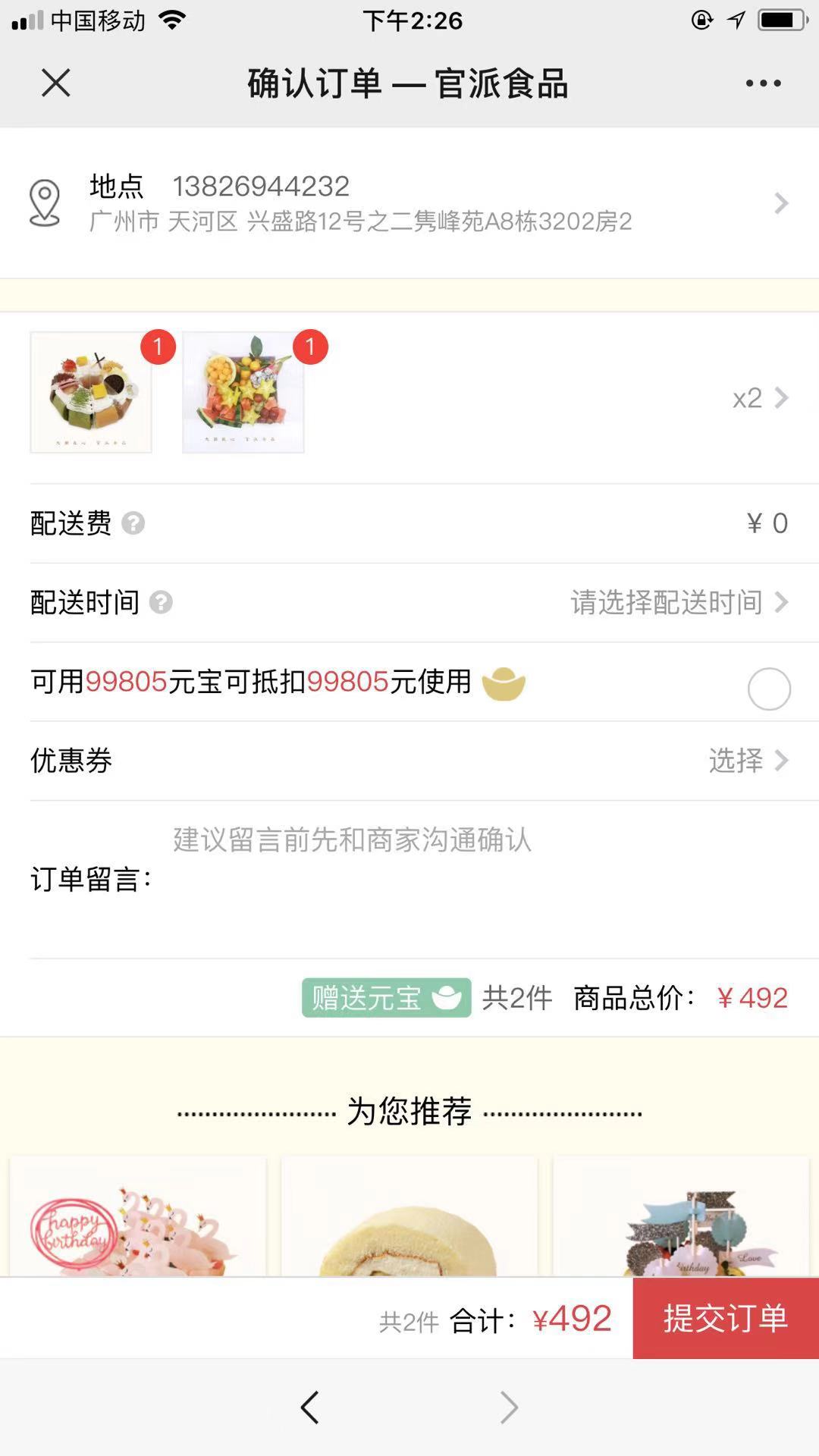Enable the 元宝 deduction option
The width and height of the screenshot is (819, 1456).
(x=769, y=689)
